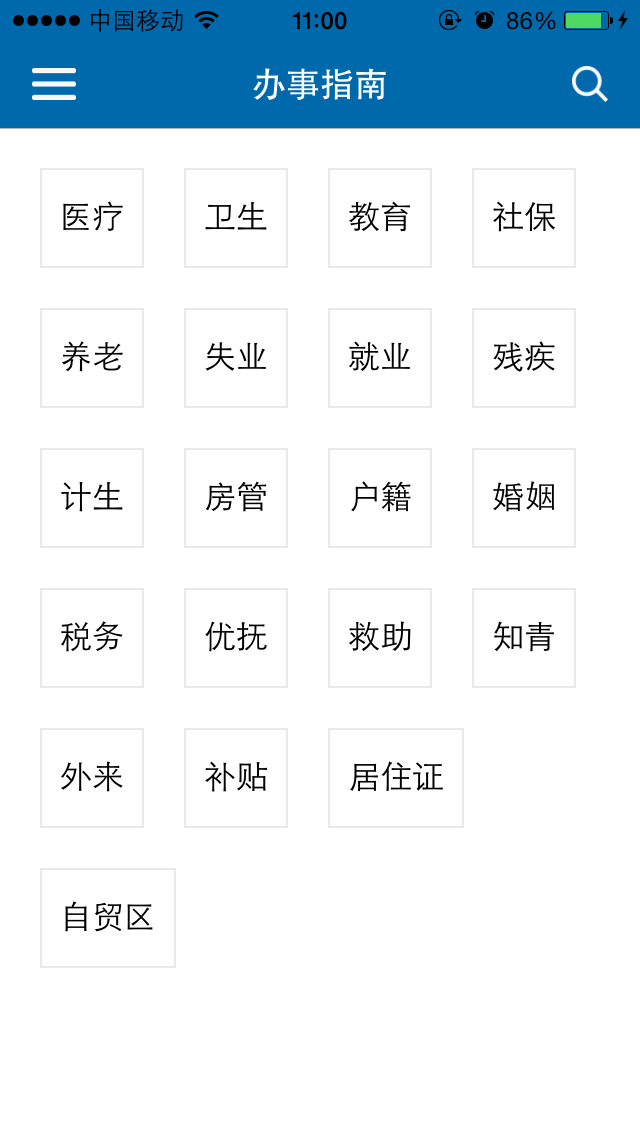The height and width of the screenshot is (1136, 640).
Task: Open the hamburger drawer menu
Action: tap(54, 85)
